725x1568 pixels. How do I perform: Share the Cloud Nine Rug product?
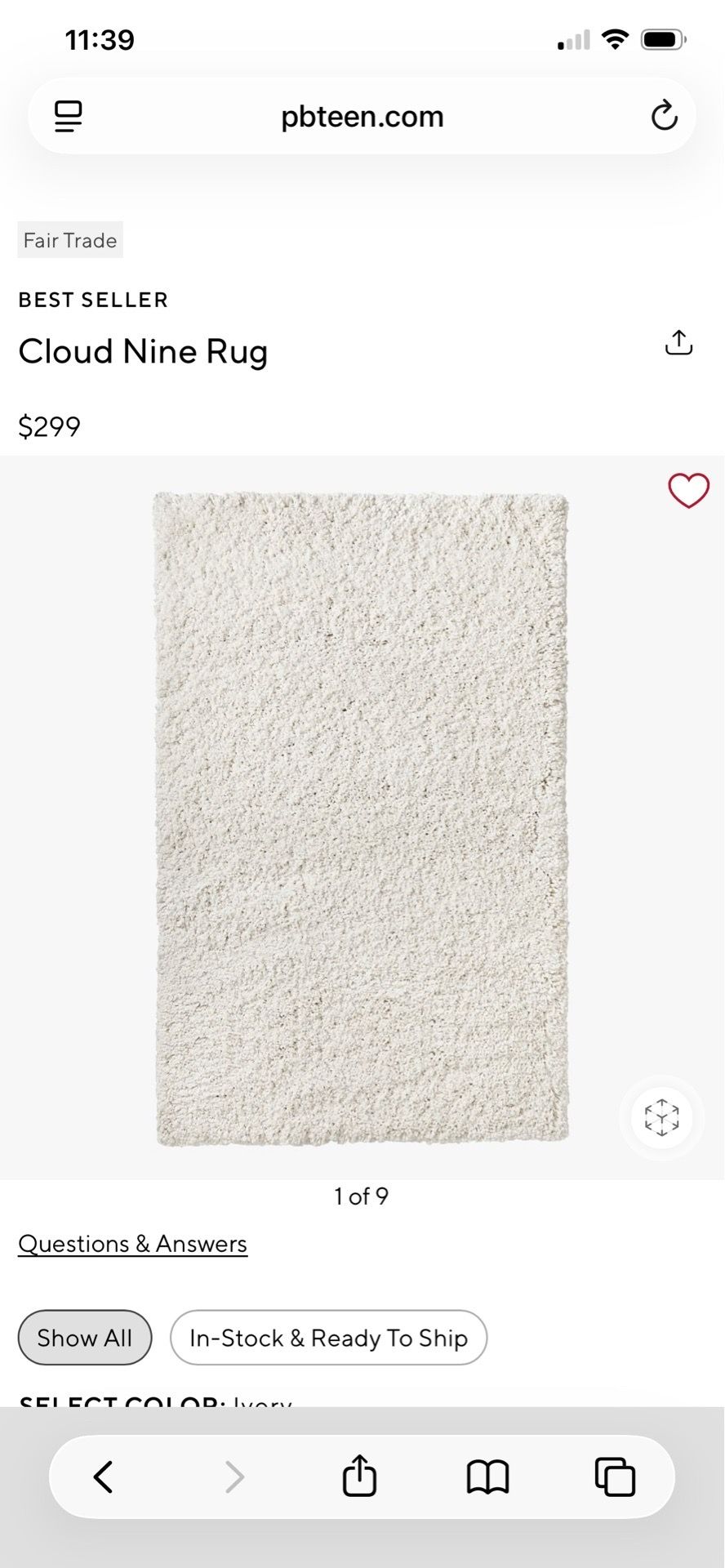[678, 343]
